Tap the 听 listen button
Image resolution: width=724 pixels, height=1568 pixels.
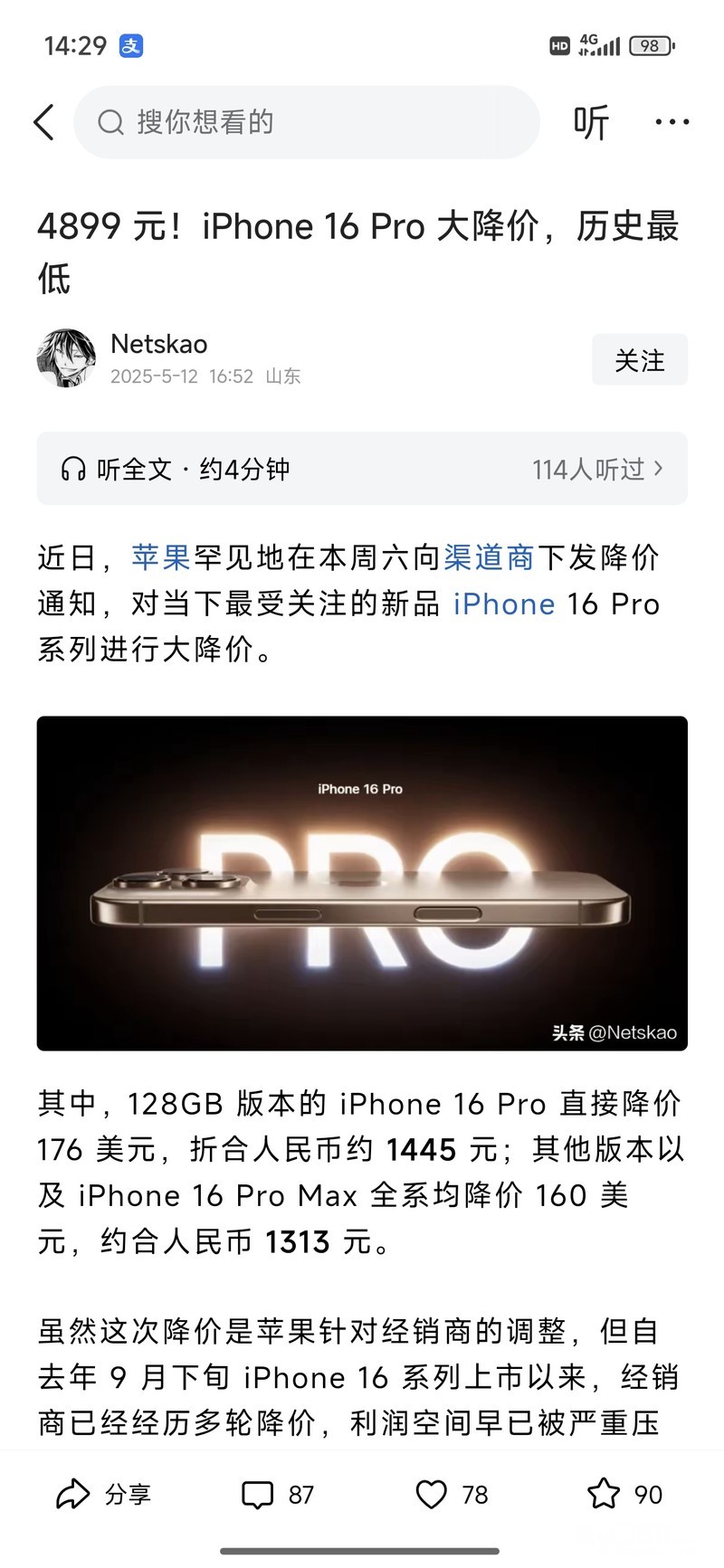[x=591, y=122]
